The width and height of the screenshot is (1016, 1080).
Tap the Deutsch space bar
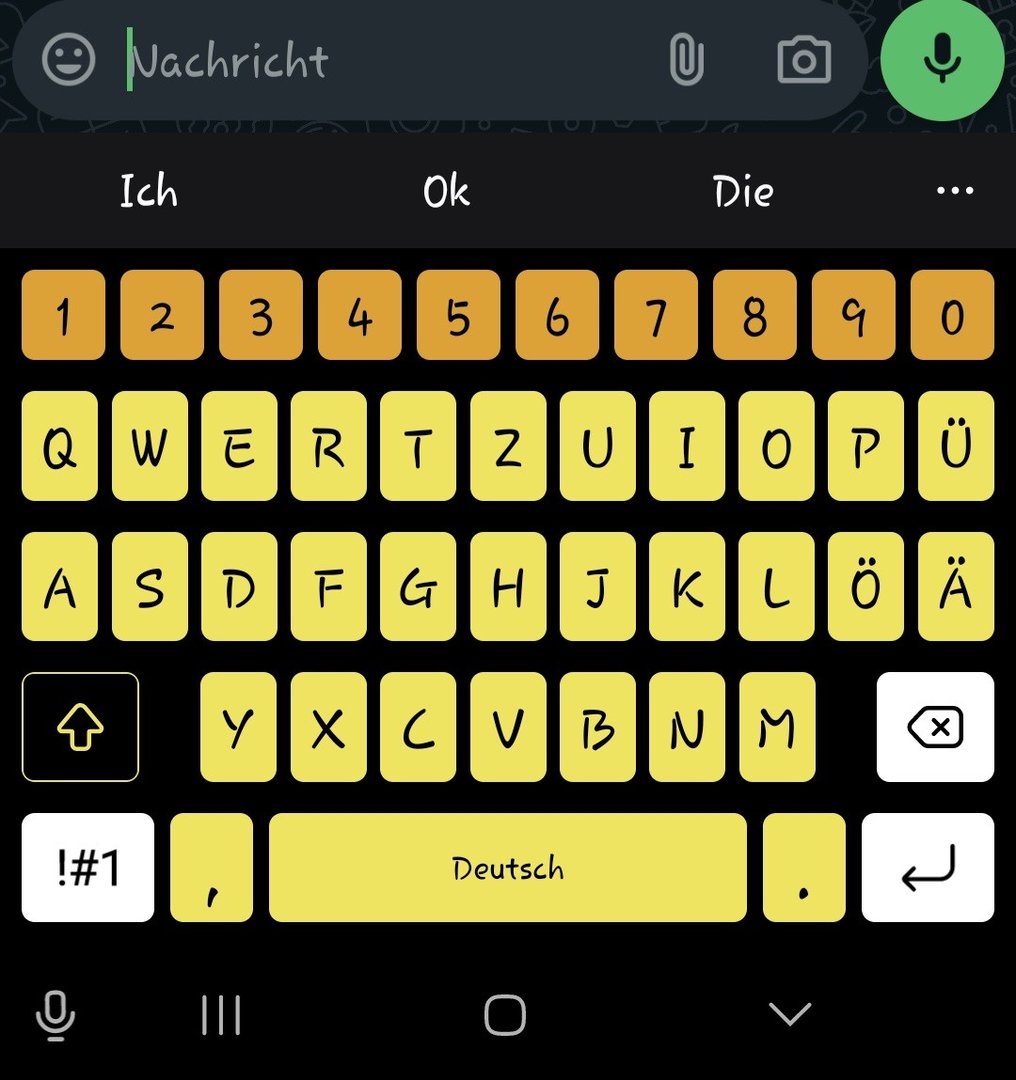(x=508, y=867)
